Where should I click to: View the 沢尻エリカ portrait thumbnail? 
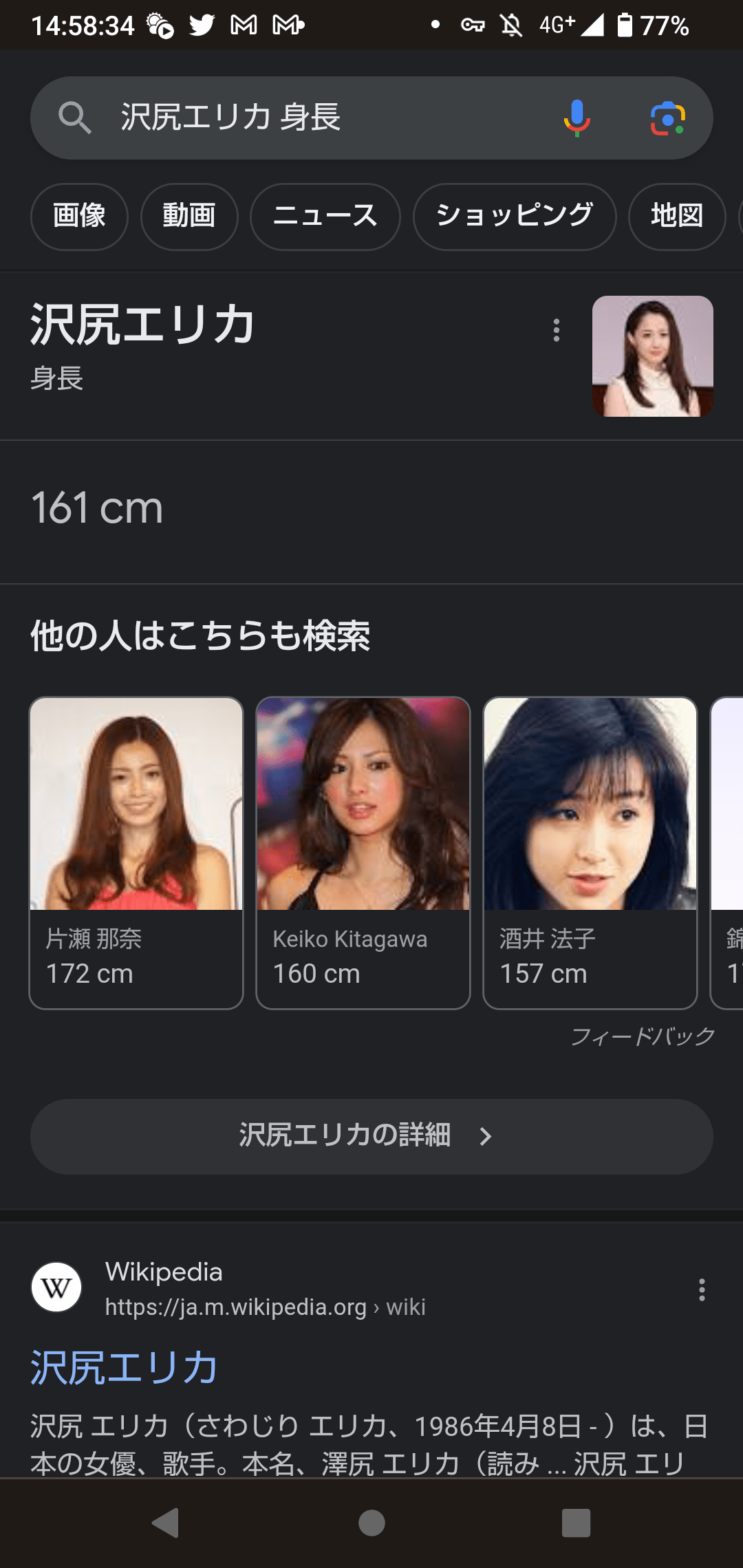click(652, 356)
